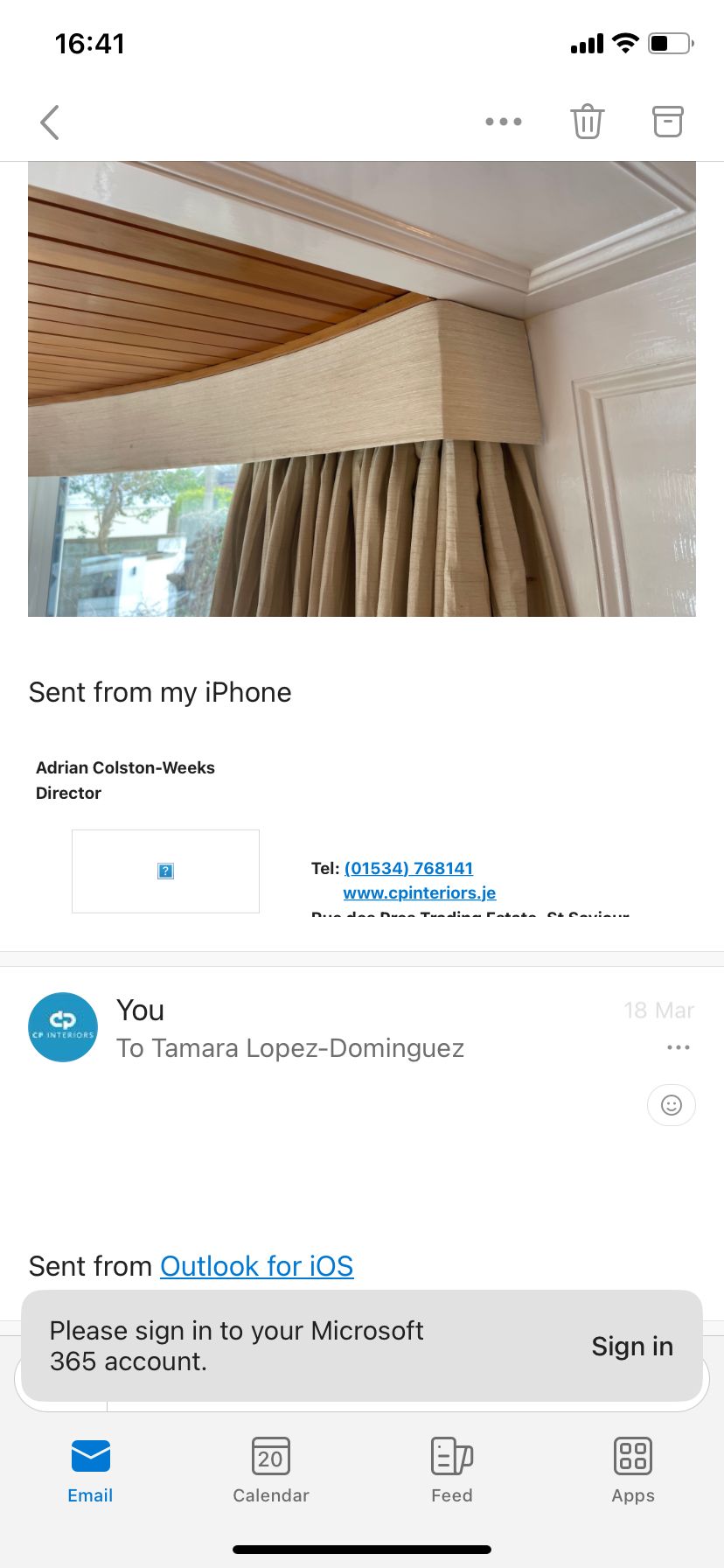Viewport: 724px width, 1568px height.
Task: Go back to the inbox
Action: [x=50, y=122]
